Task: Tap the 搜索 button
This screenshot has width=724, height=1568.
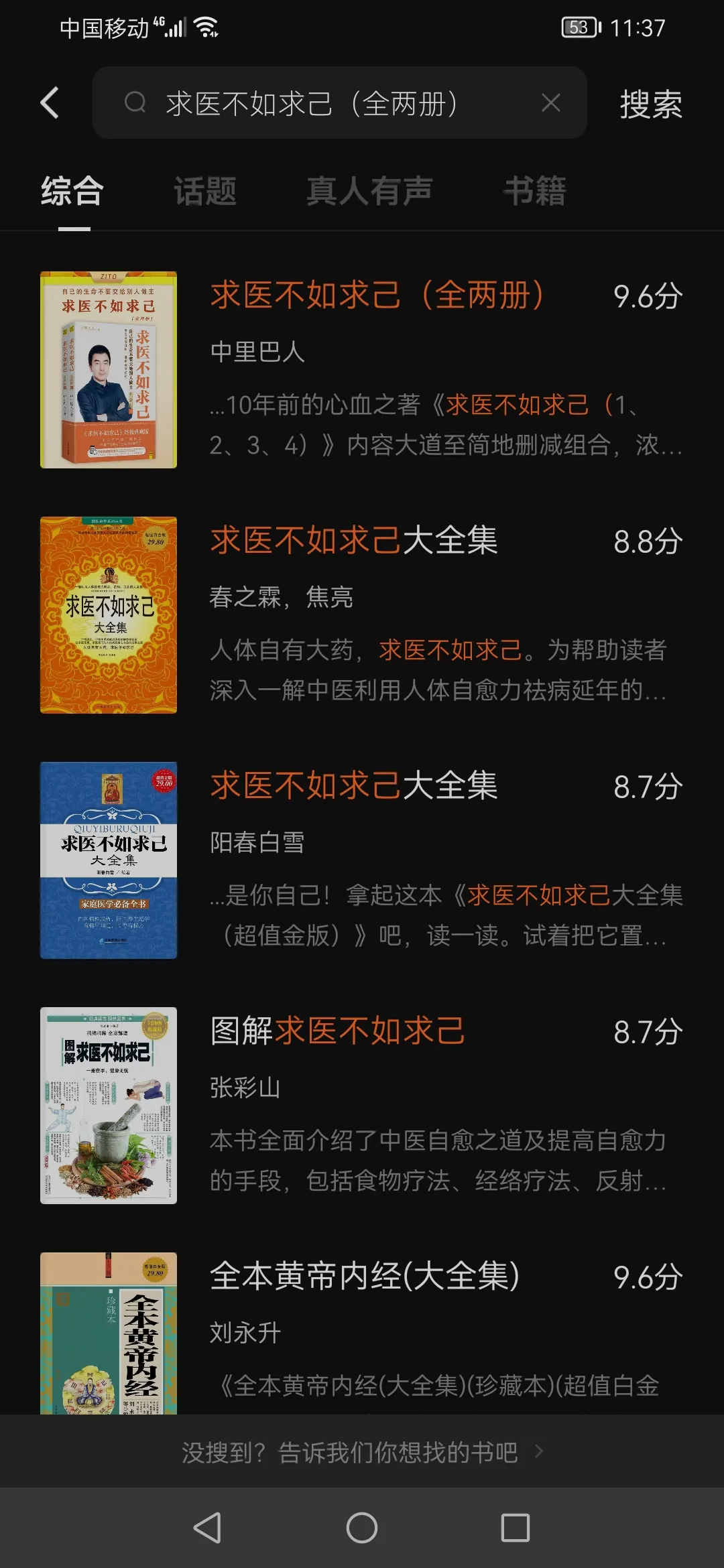Action: click(x=650, y=105)
